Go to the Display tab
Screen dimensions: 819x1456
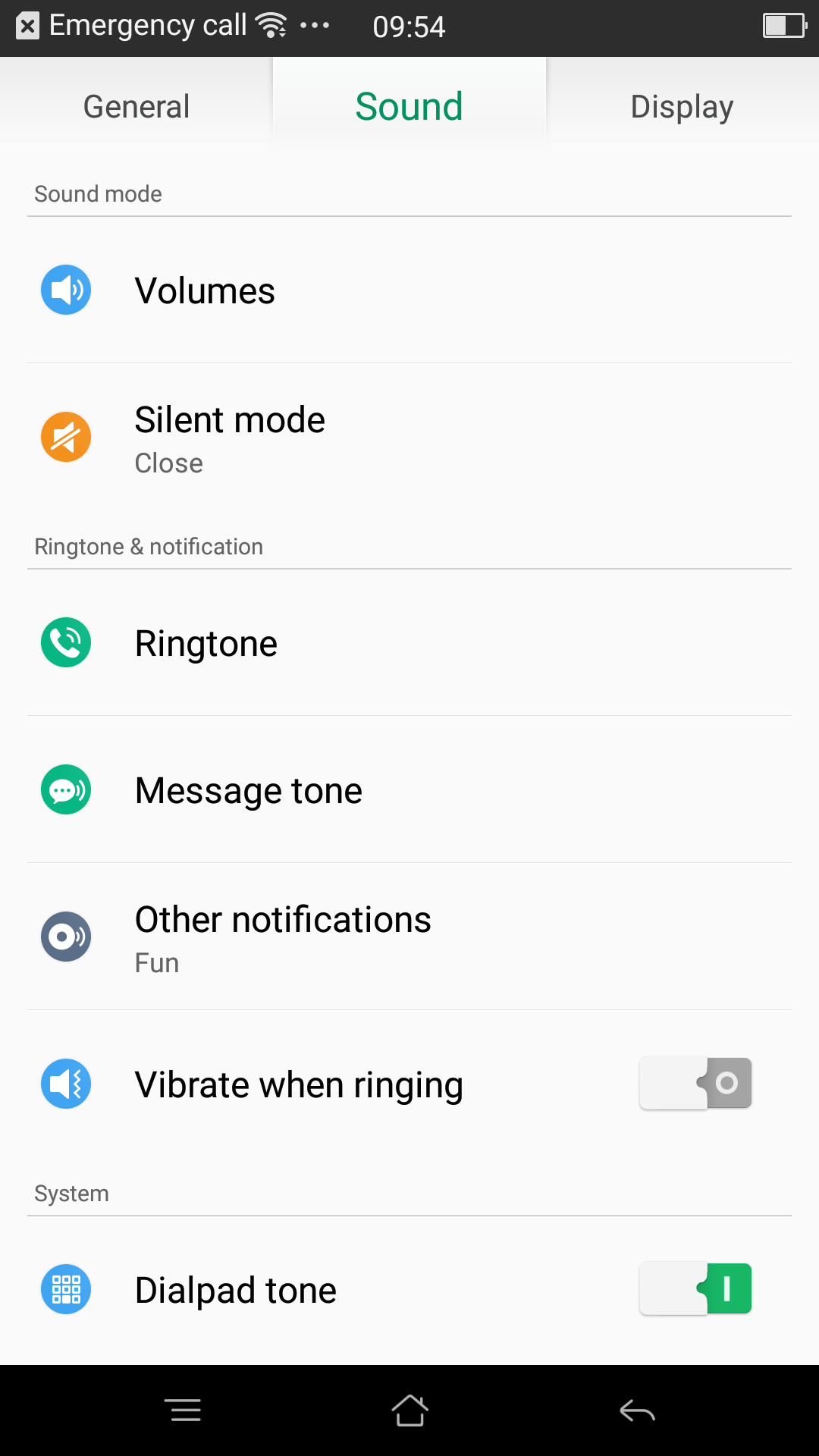pos(682,106)
